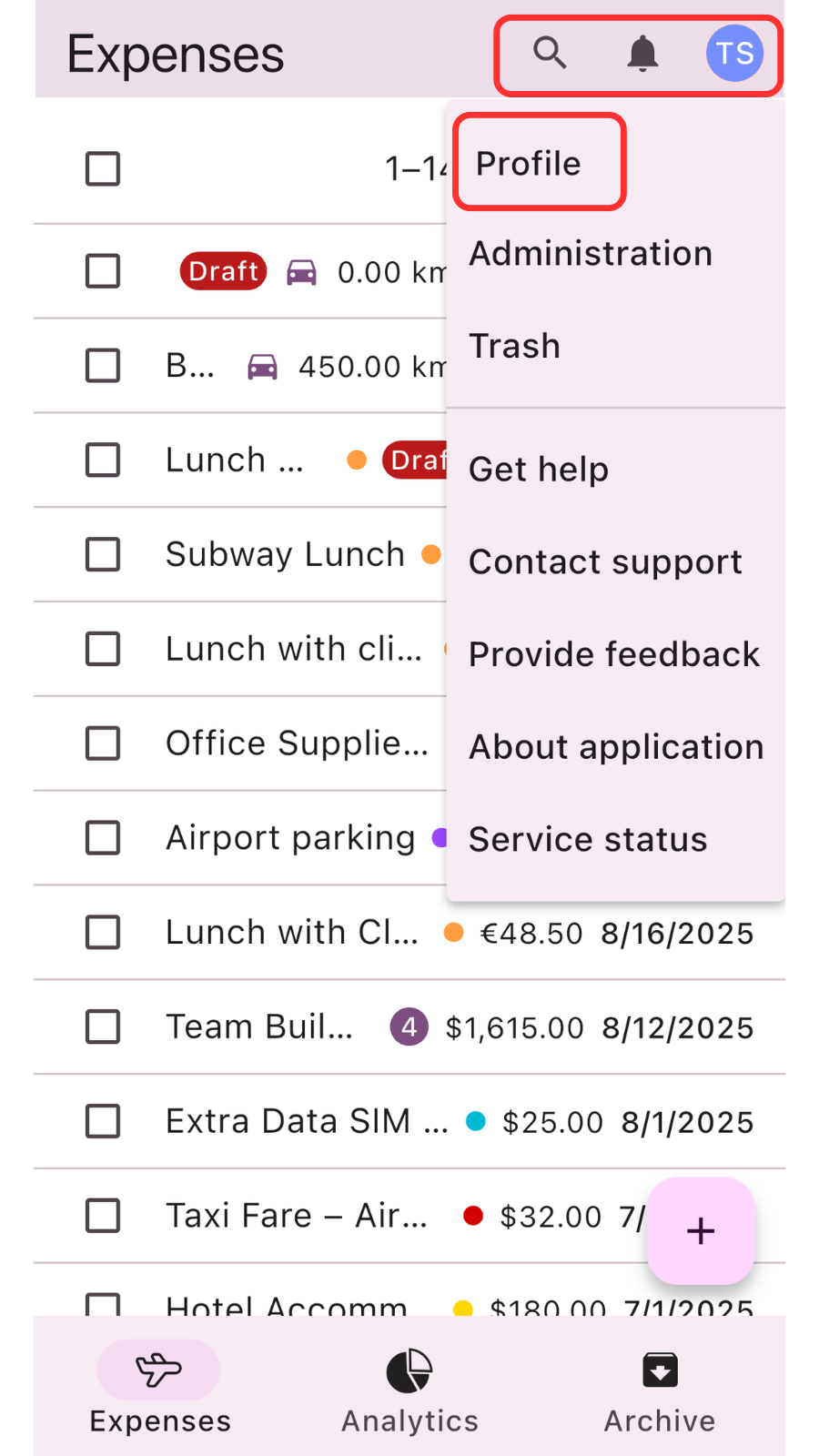This screenshot has height=1456, width=819.
Task: Open Provide feedback
Action: [614, 655]
